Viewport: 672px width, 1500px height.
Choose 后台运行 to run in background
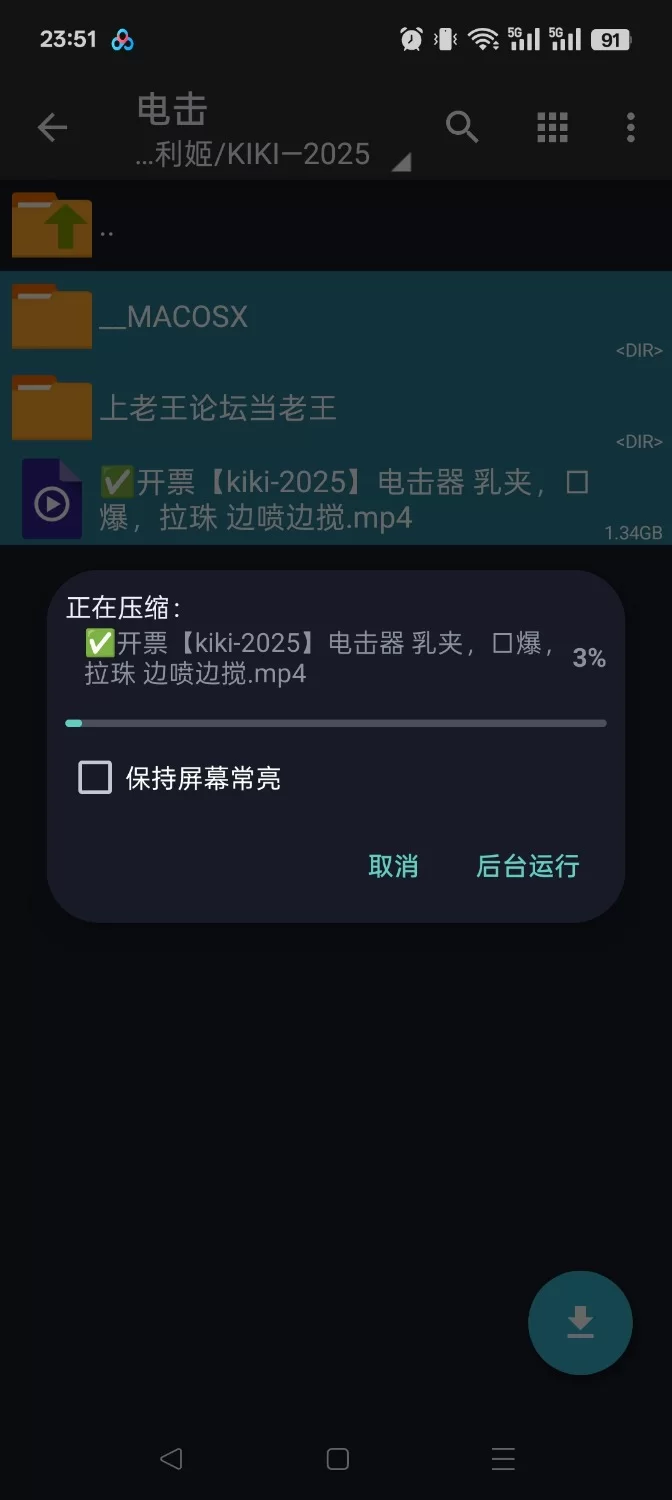point(527,866)
